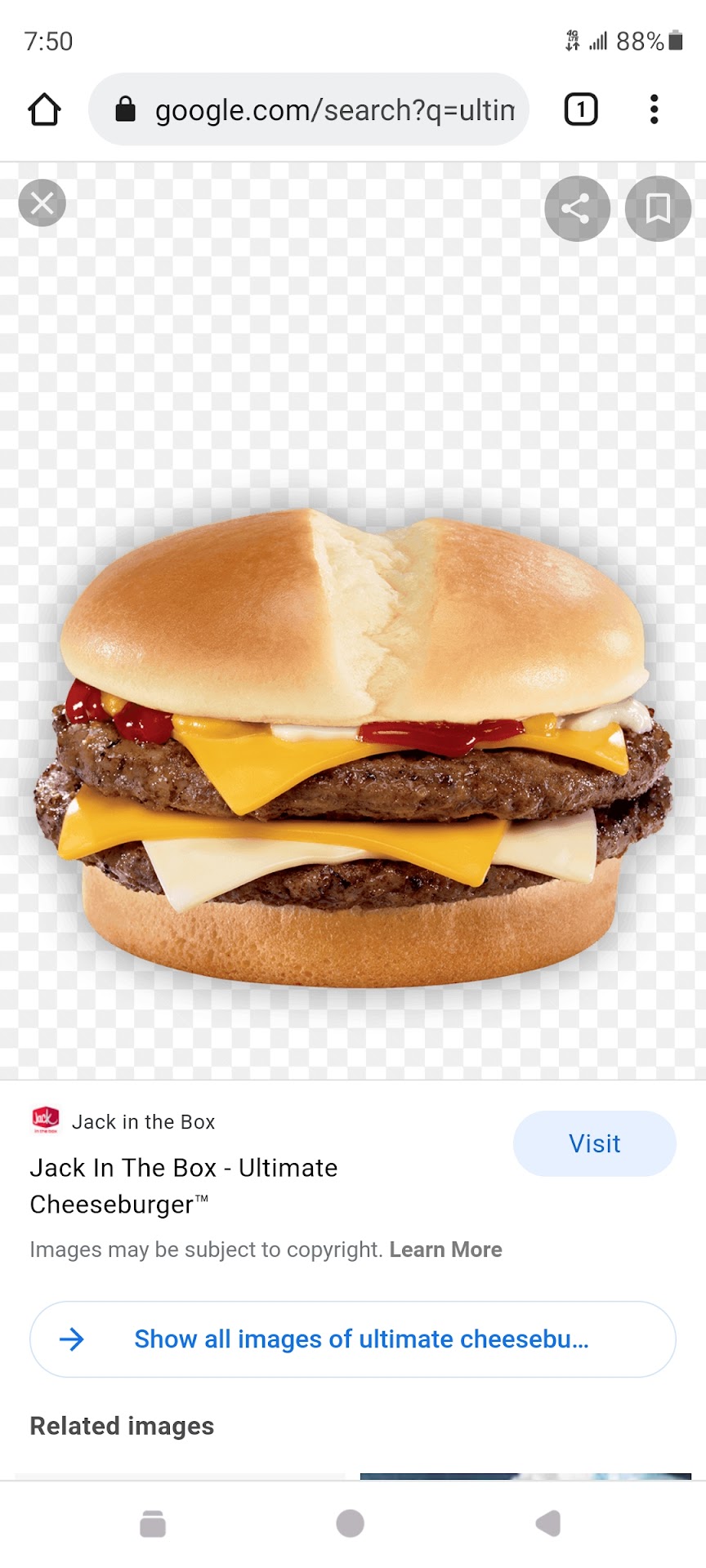Open Learn More about image copyright
Image resolution: width=706 pixels, height=1568 pixels.
pos(445,1249)
